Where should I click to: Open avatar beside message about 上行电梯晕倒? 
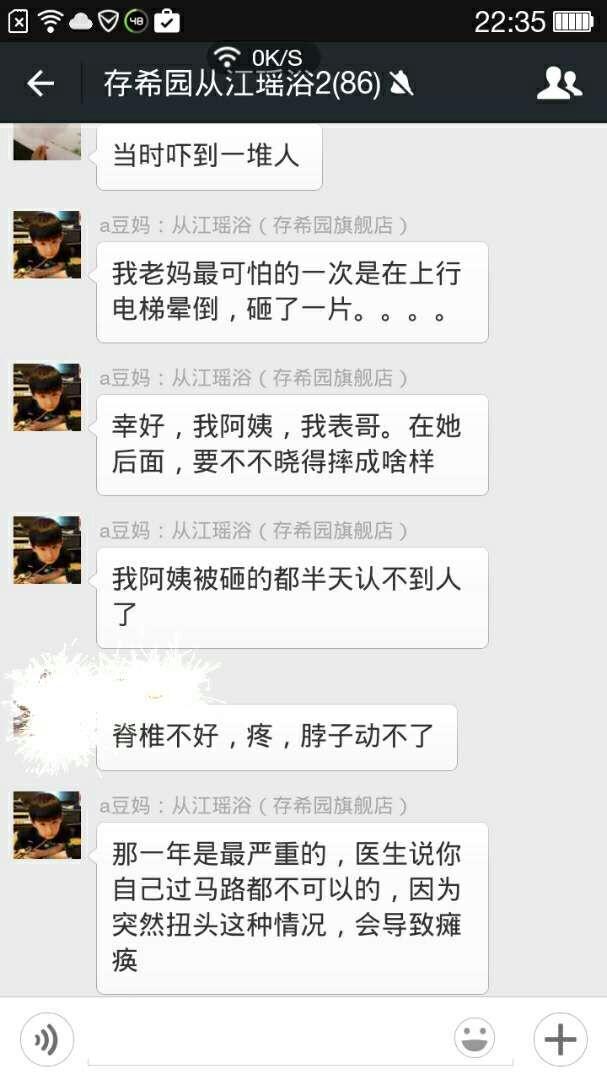47,245
